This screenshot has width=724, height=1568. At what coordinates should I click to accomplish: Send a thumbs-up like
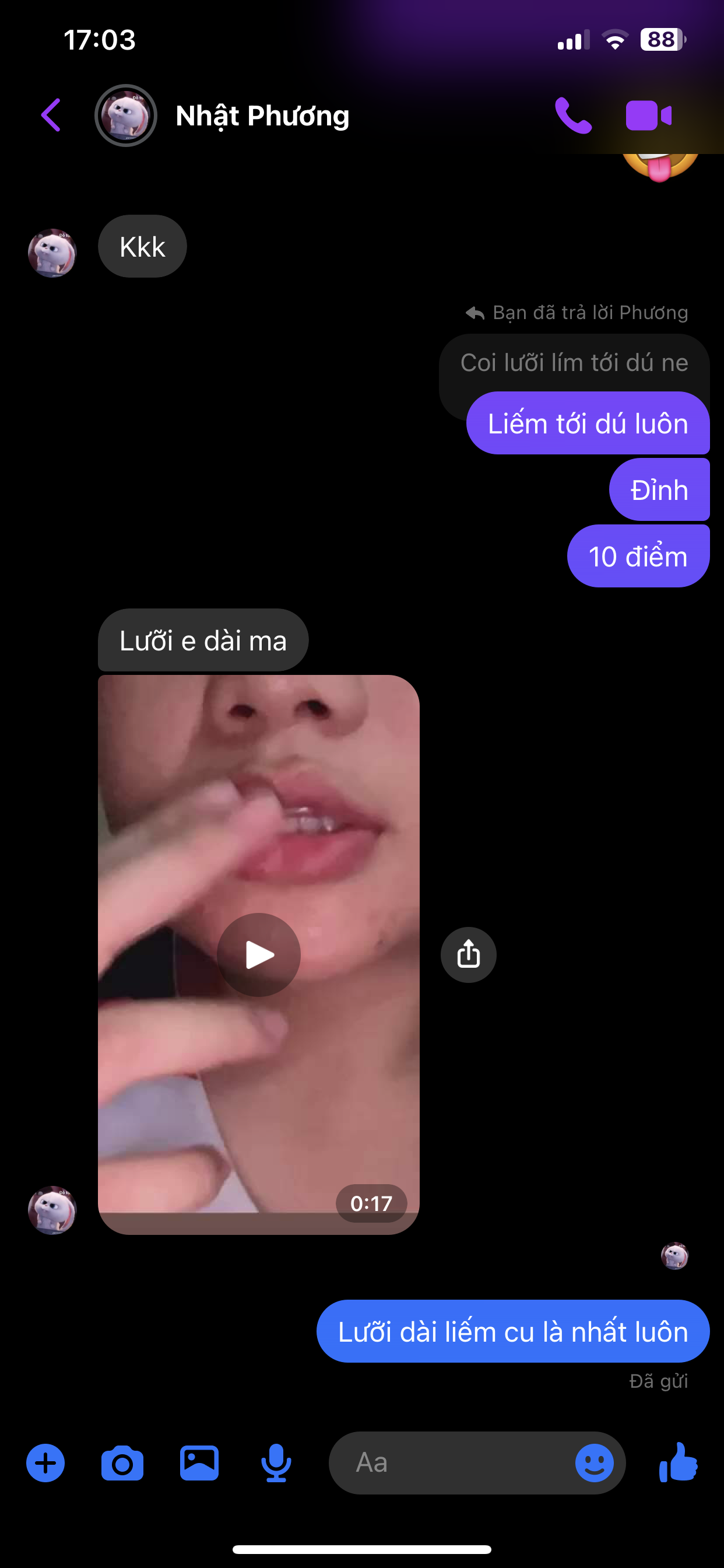coord(678,1462)
